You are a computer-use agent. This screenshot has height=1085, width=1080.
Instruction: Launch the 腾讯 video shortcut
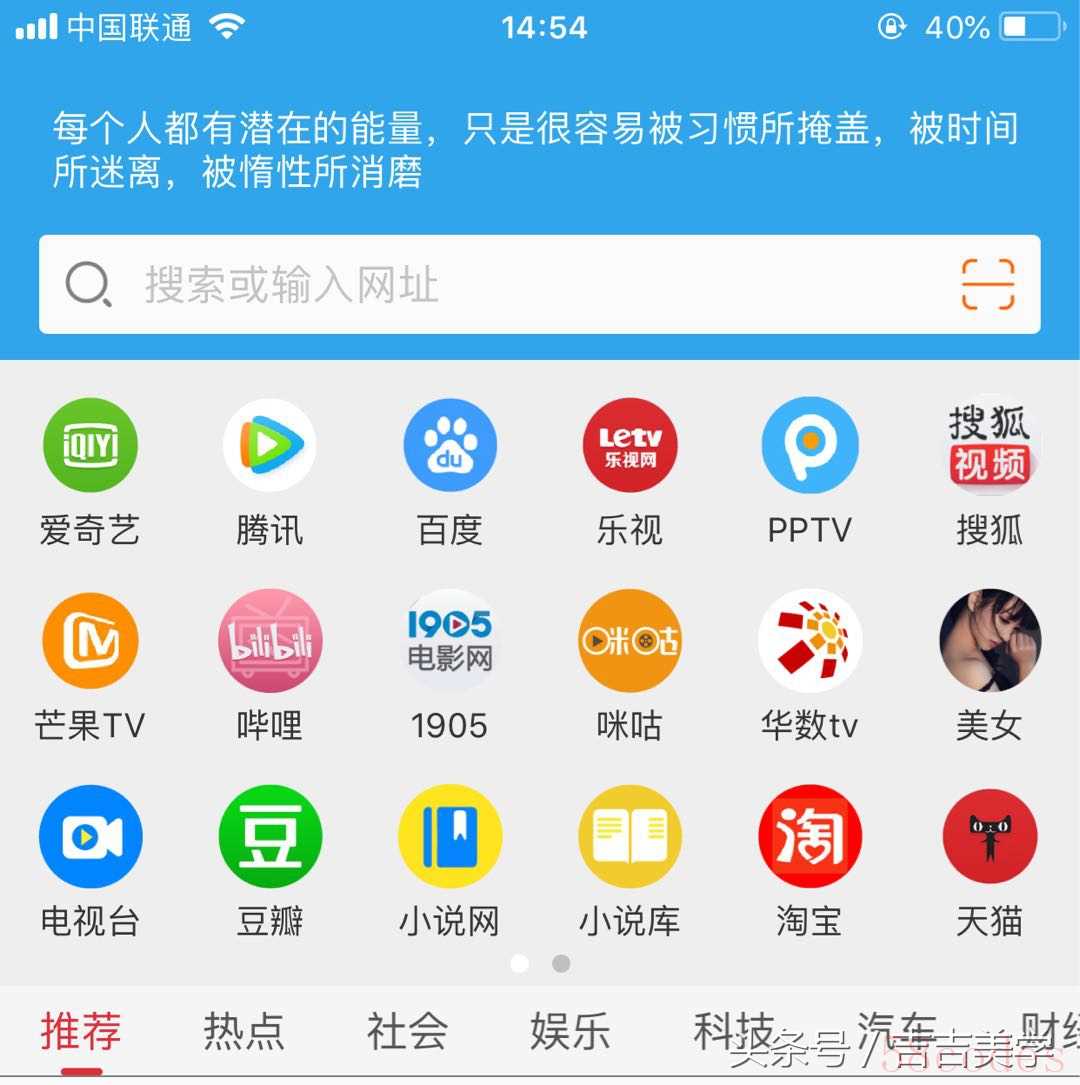coord(270,446)
